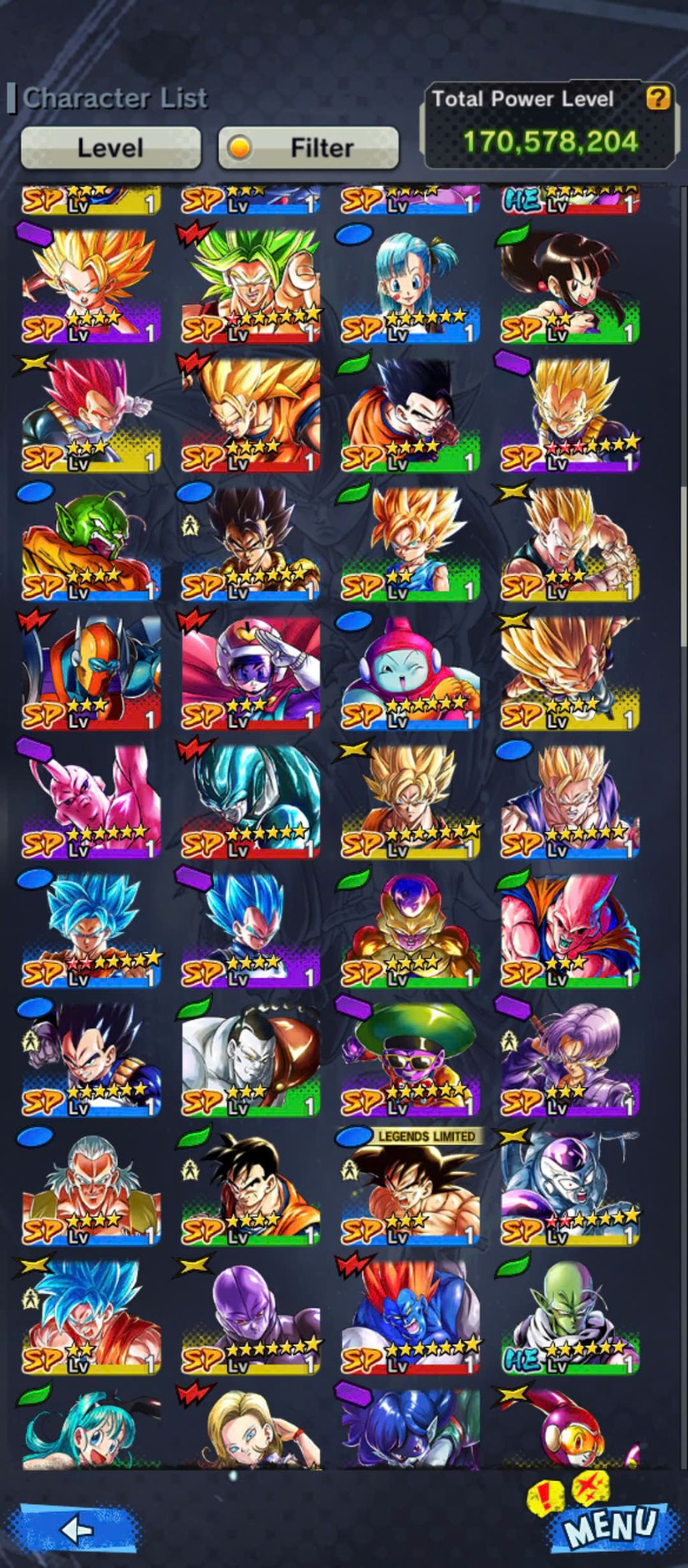The image size is (688, 1568).
Task: Open the character Filter button
Action: point(309,147)
